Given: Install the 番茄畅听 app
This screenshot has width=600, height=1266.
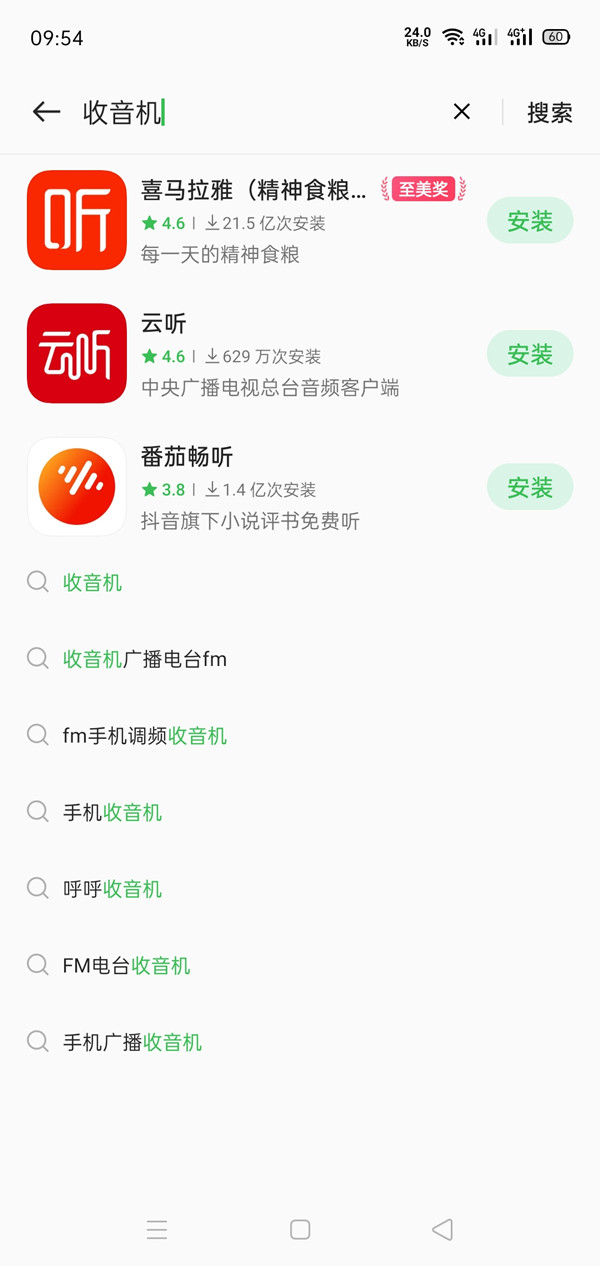Looking at the screenshot, I should point(529,487).
